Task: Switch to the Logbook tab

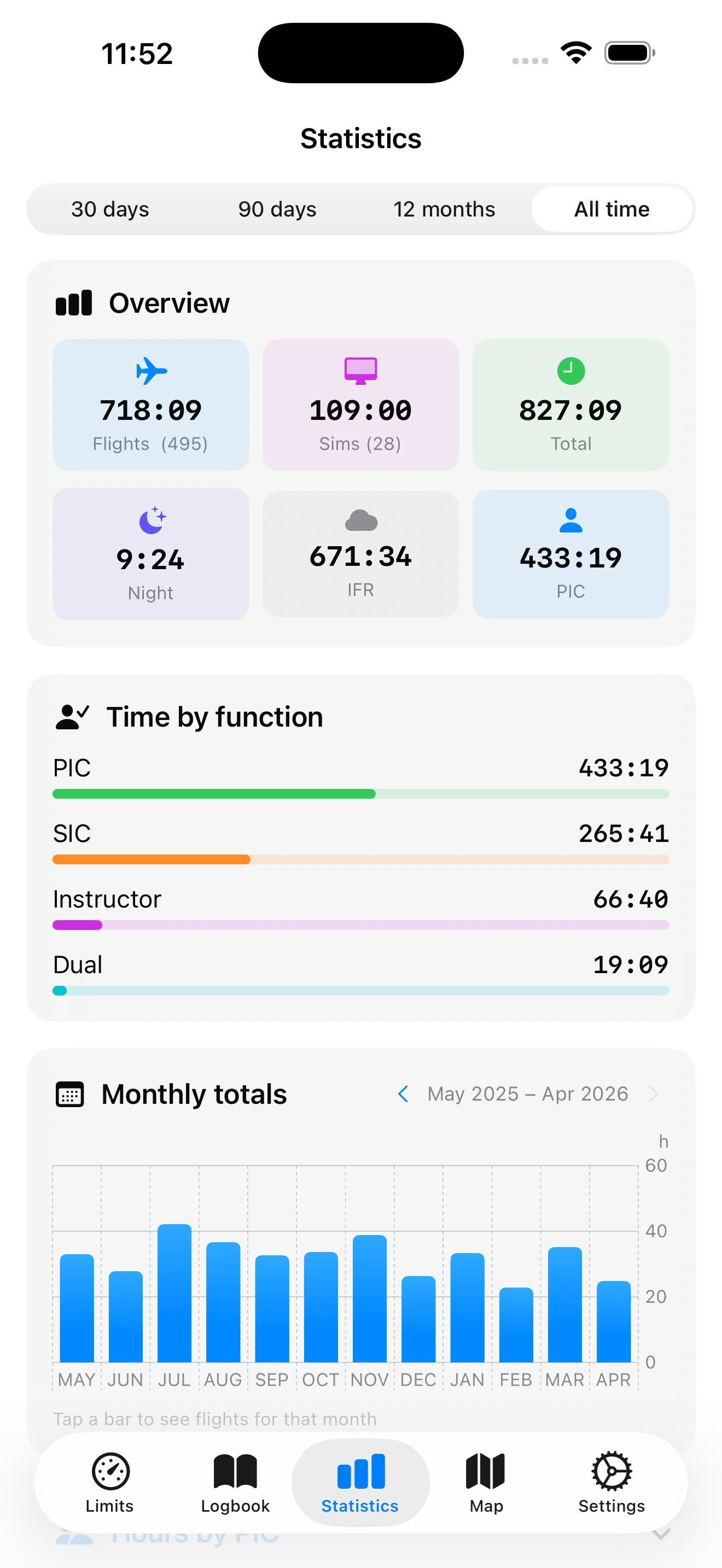Action: pyautogui.click(x=235, y=1482)
